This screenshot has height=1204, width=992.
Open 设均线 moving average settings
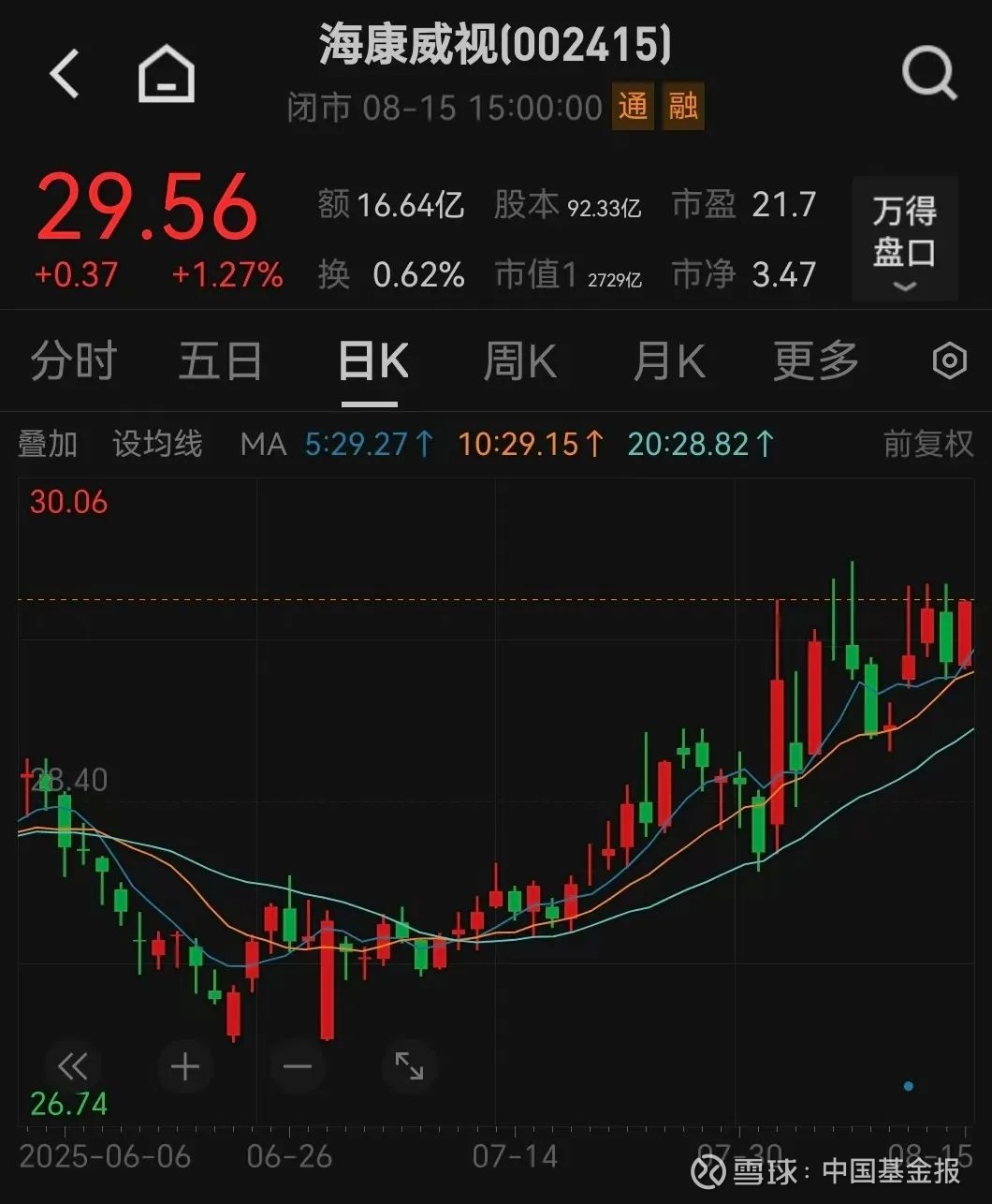[157, 444]
